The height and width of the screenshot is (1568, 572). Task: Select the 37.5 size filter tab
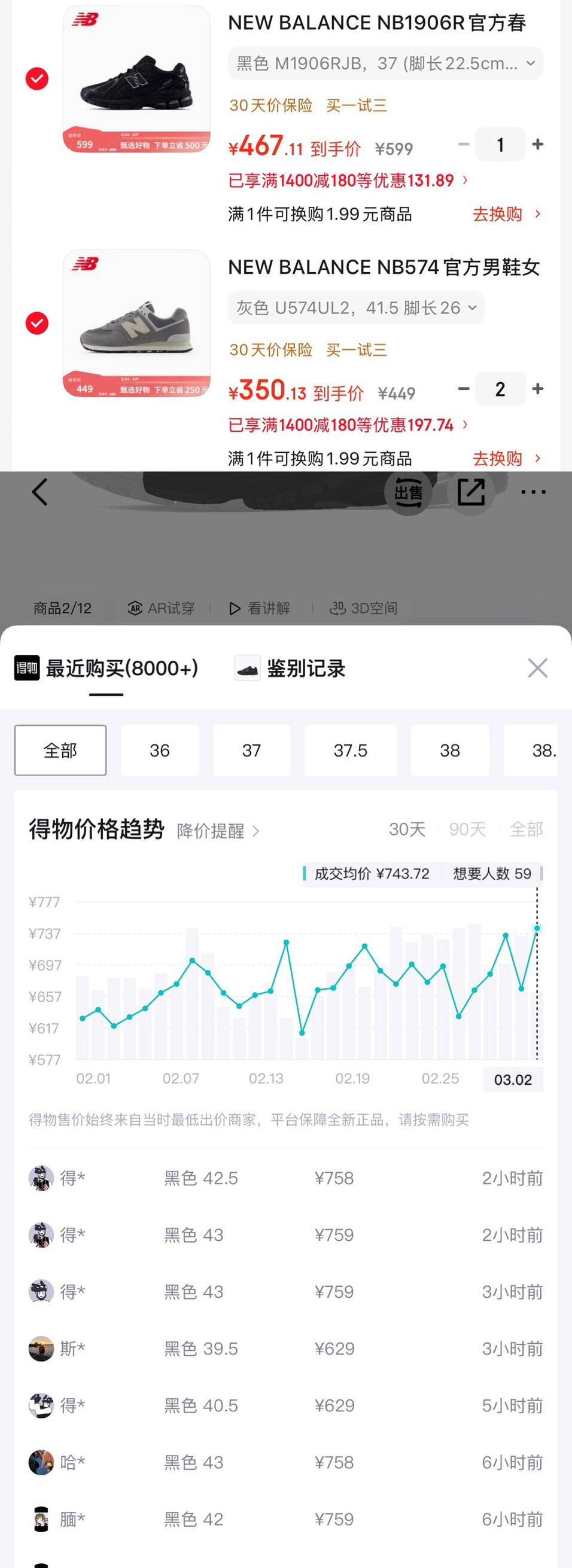tap(350, 751)
